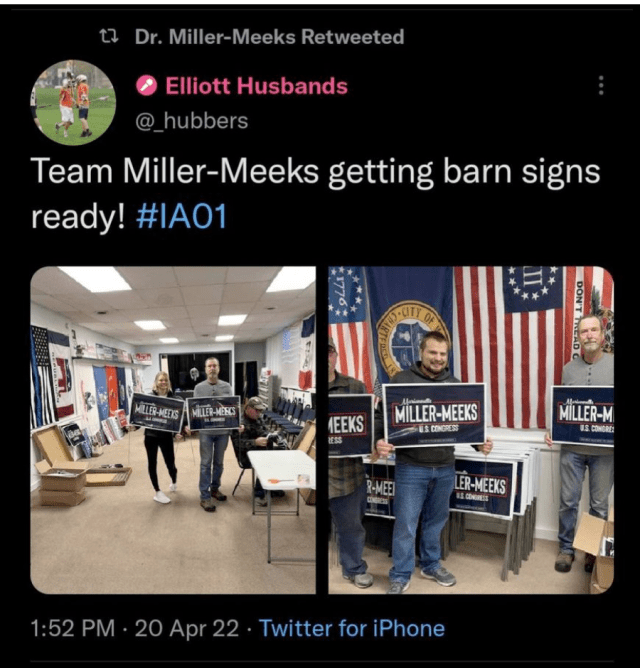Screen dimensions: 640x668
Task: Open Dr. Miller-Meeks Retweeted profile link
Action: click(269, 37)
